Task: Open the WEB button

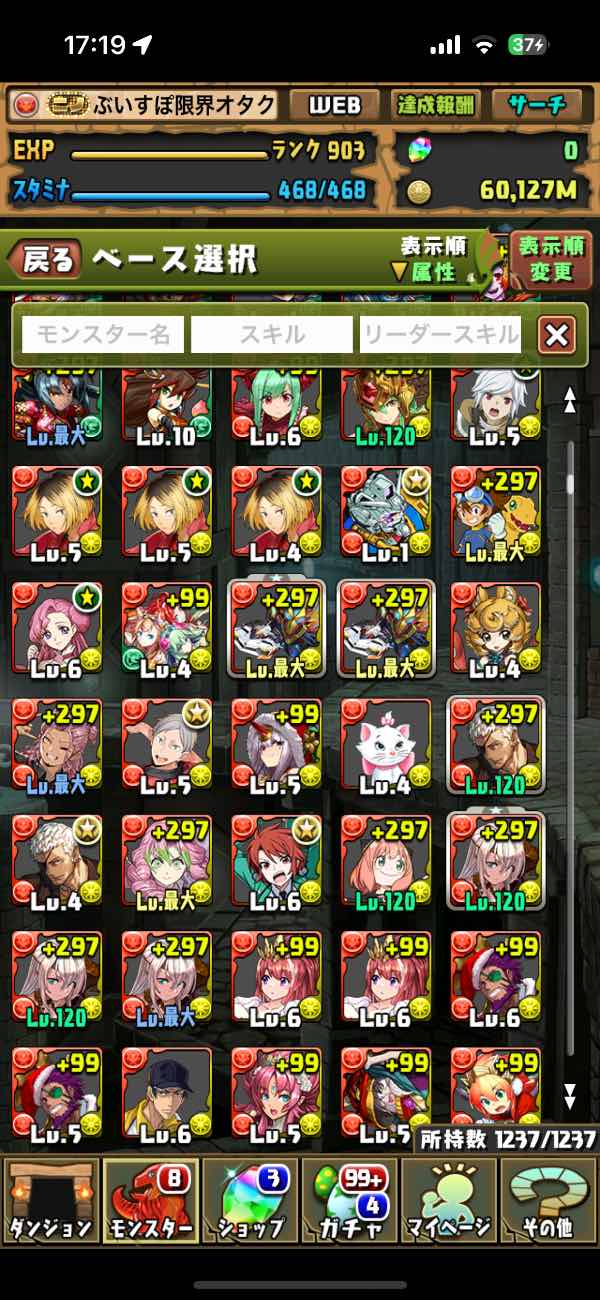Action: point(334,104)
